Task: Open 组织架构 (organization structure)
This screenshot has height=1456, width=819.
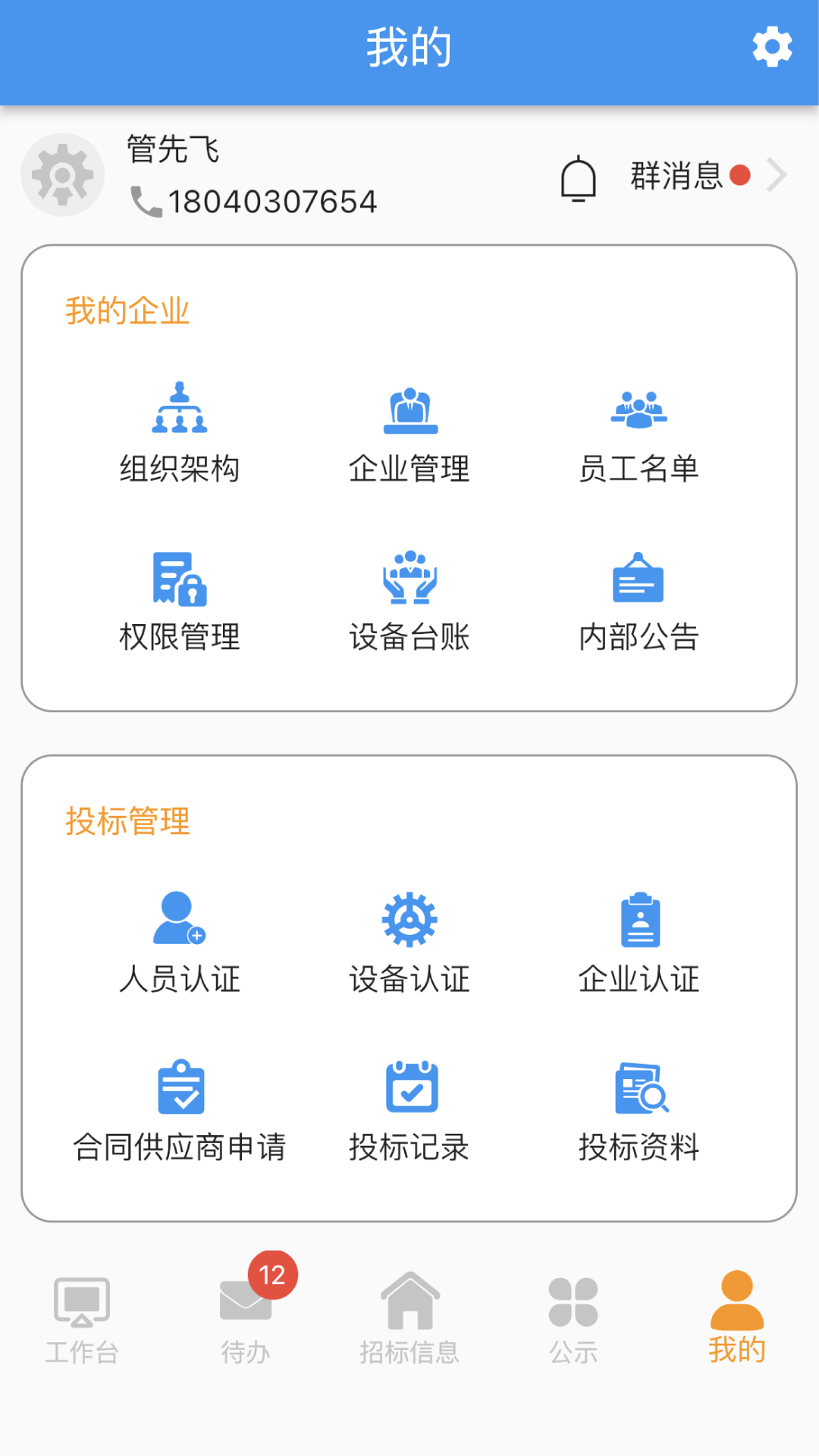Action: pos(179,432)
